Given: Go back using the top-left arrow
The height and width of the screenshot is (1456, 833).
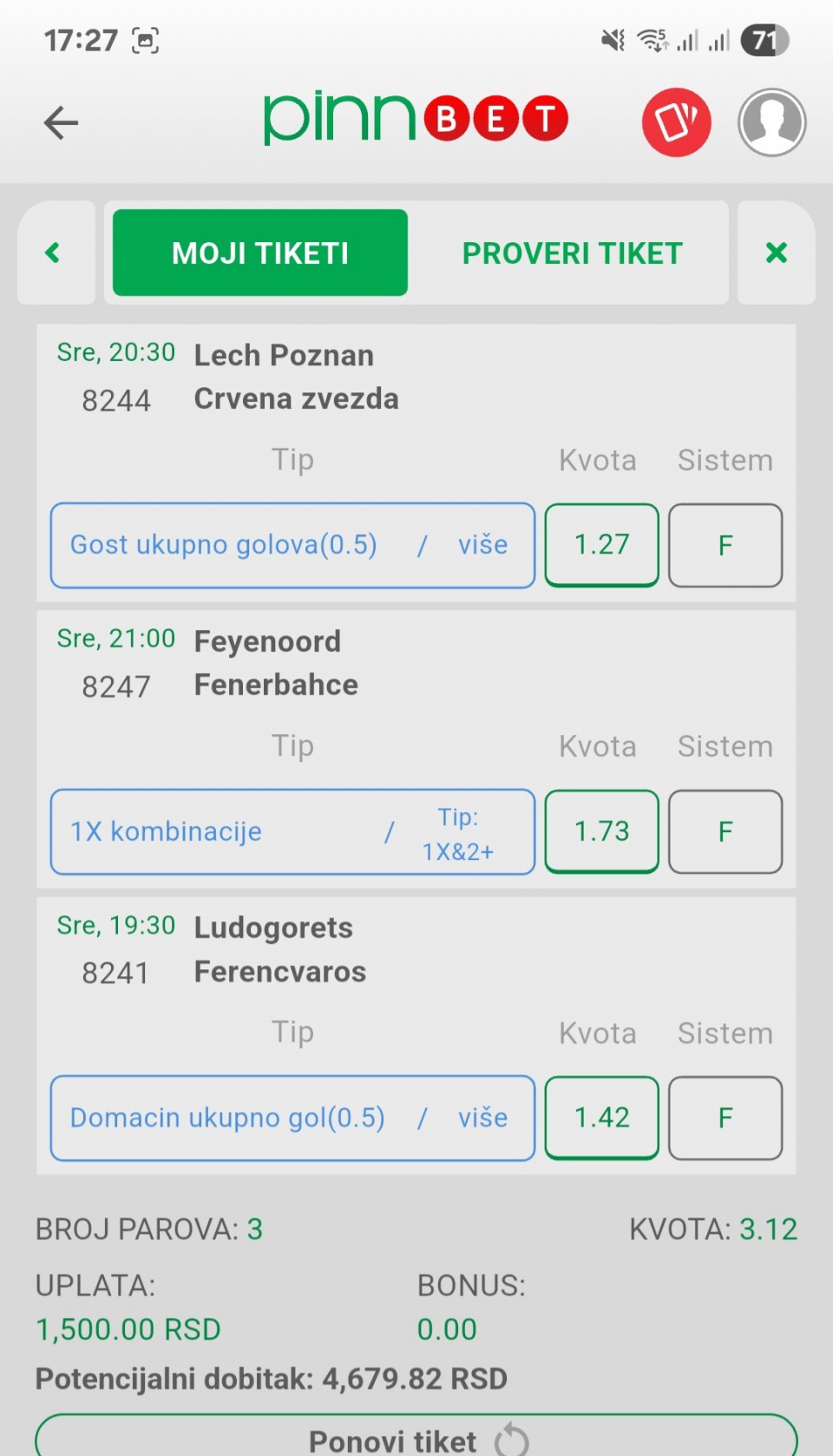Looking at the screenshot, I should (x=61, y=122).
